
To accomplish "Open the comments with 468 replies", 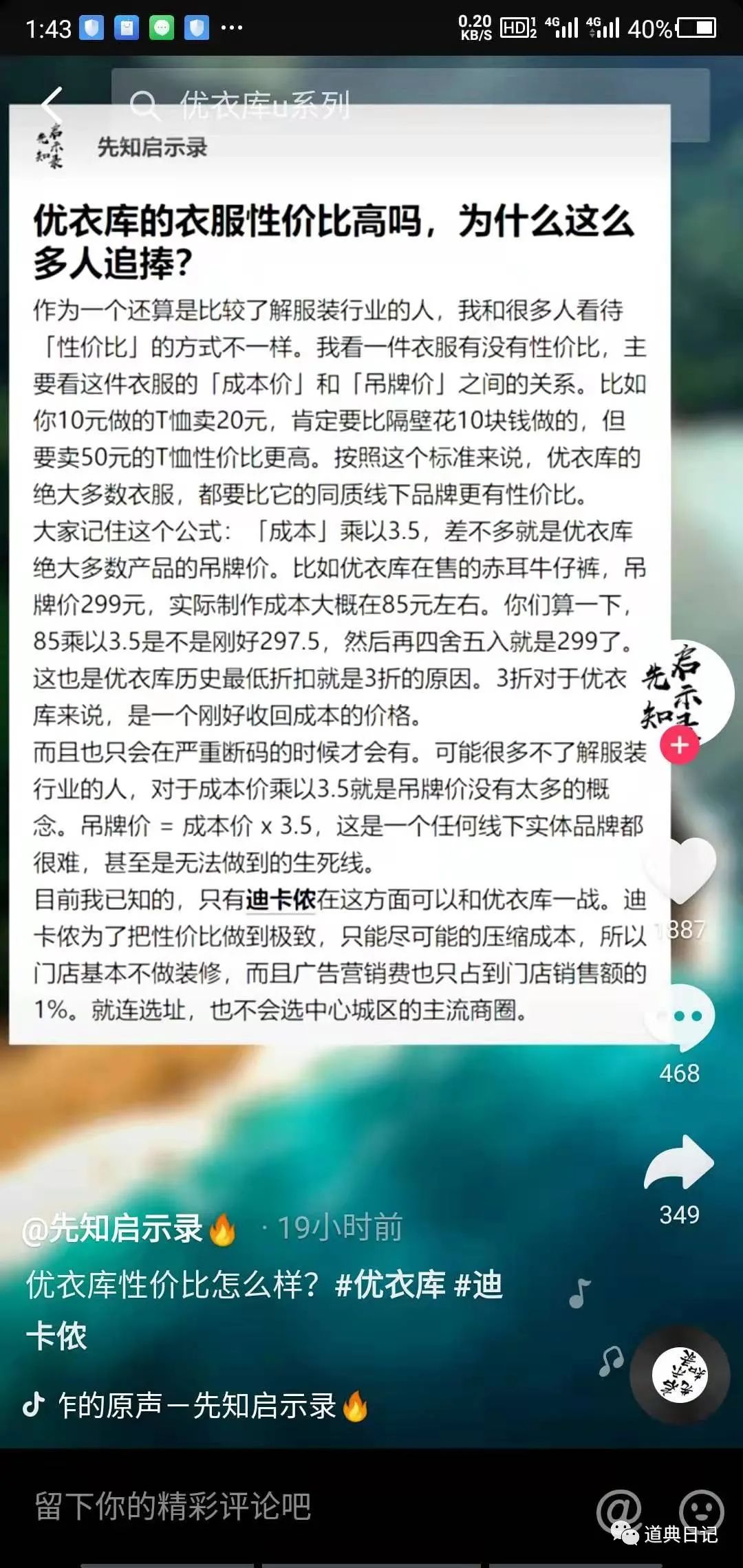I will click(680, 1018).
